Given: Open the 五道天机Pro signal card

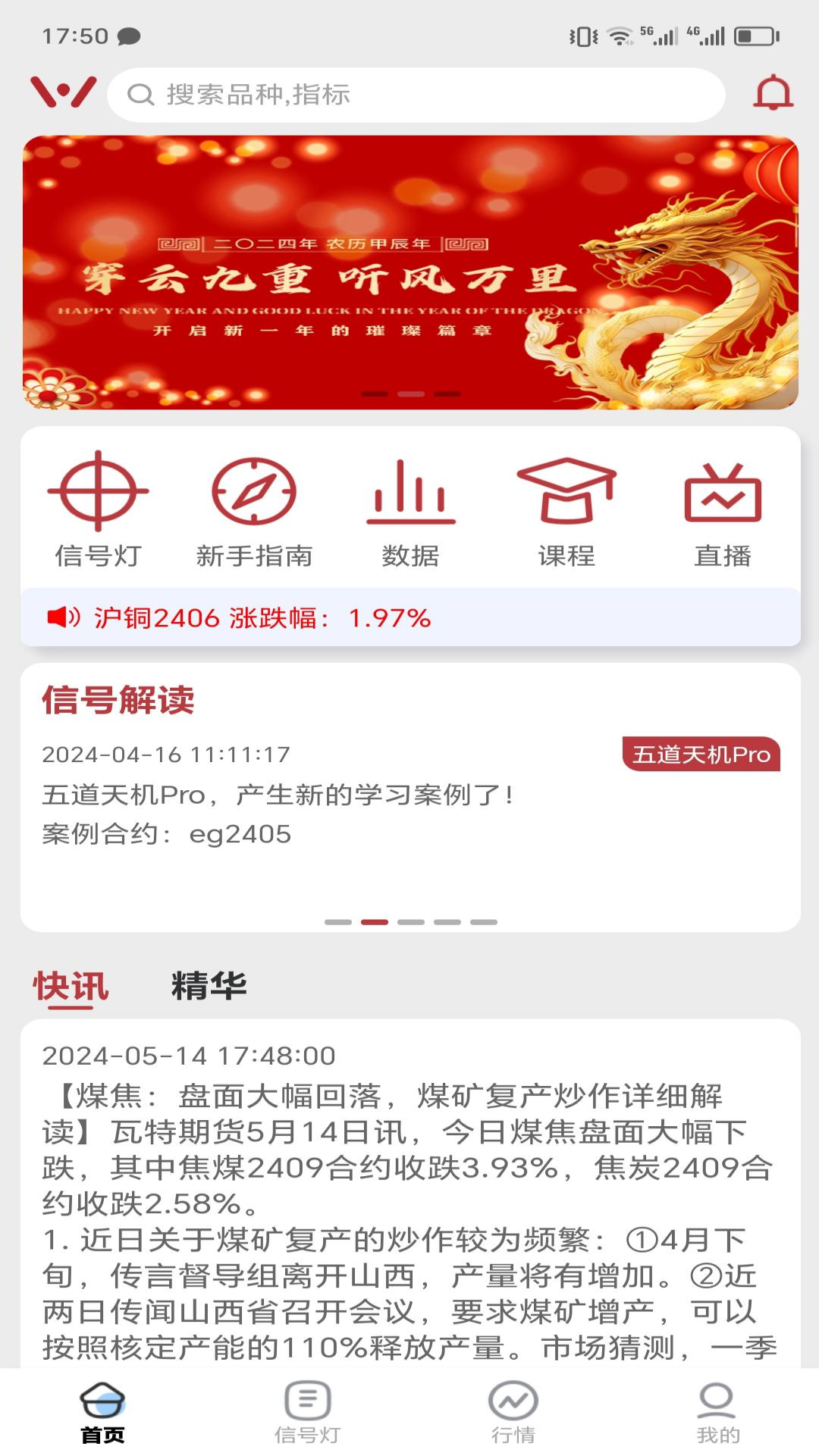Looking at the screenshot, I should pyautogui.click(x=410, y=796).
